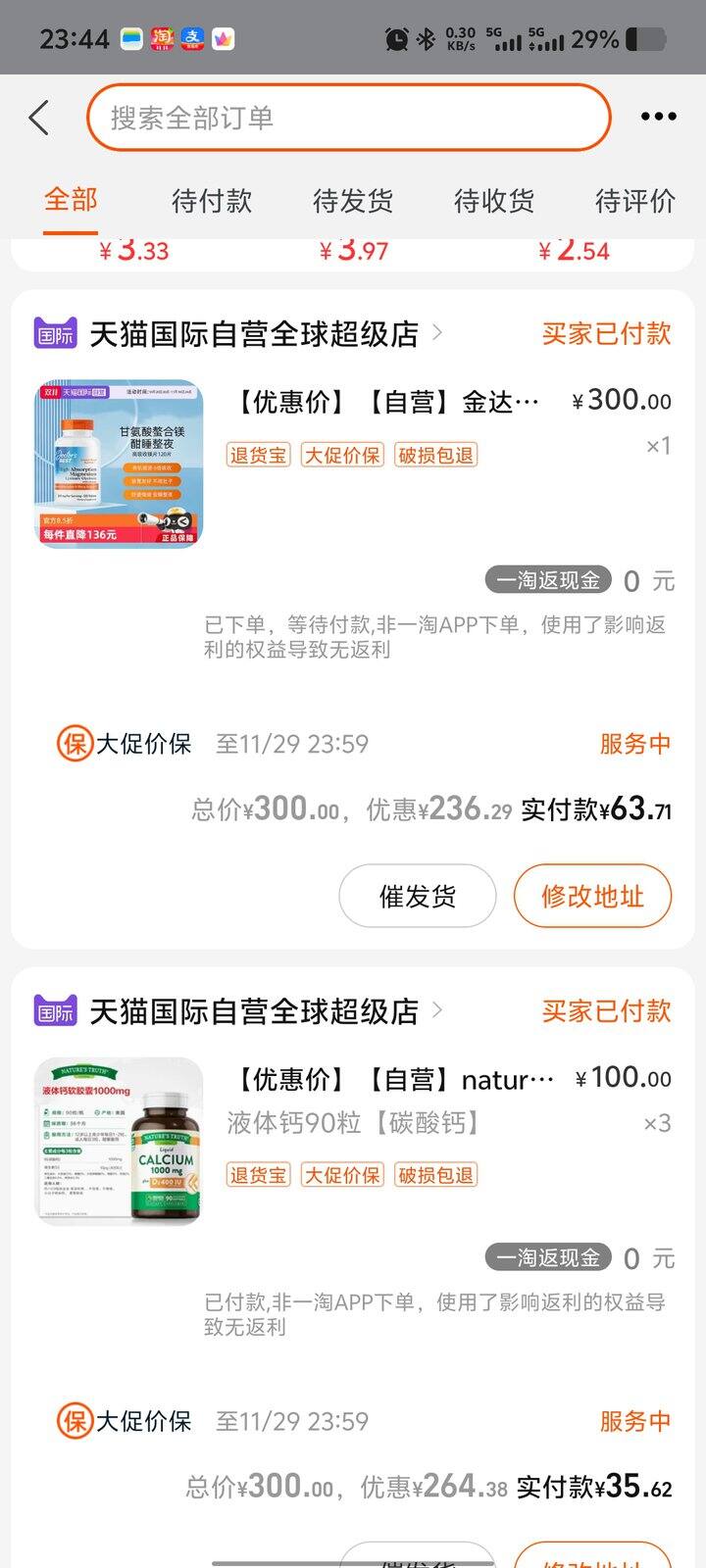706x1568 pixels.
Task: Open the more options ellipsis menu
Action: click(x=659, y=117)
